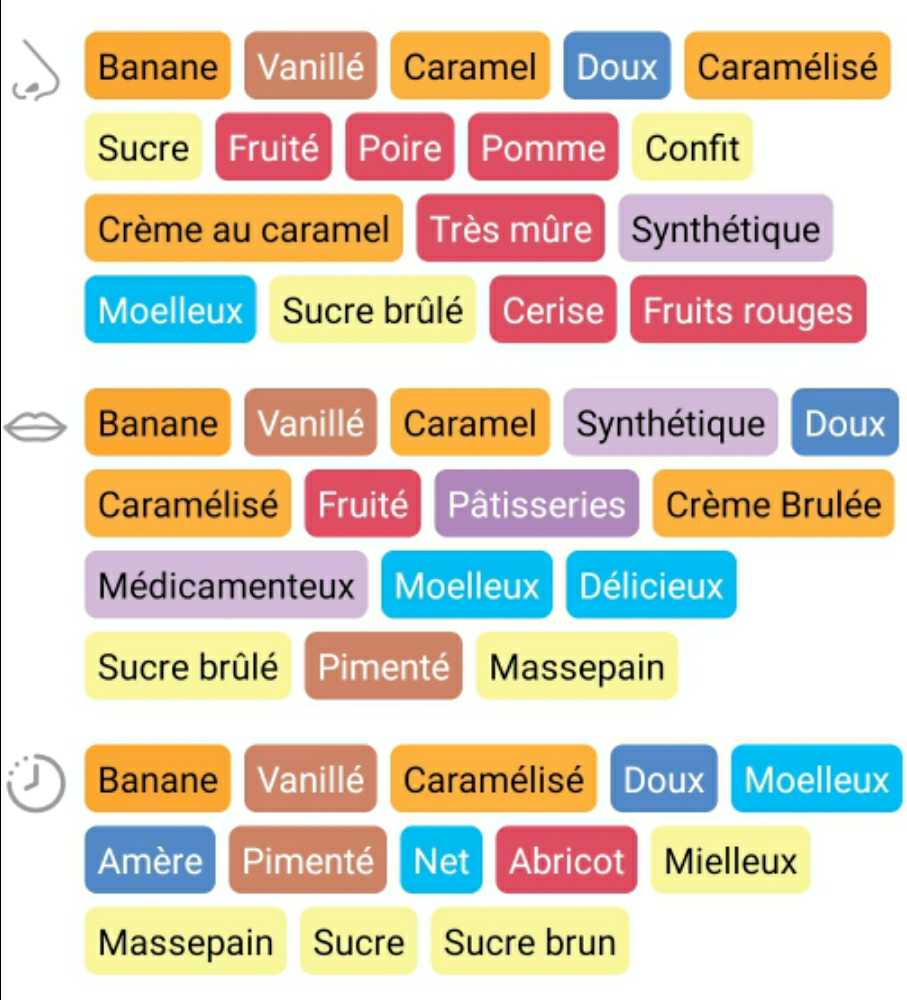Viewport: 907px width, 1000px height.
Task: Choose the Médicamenteux chip
Action: click(x=226, y=585)
